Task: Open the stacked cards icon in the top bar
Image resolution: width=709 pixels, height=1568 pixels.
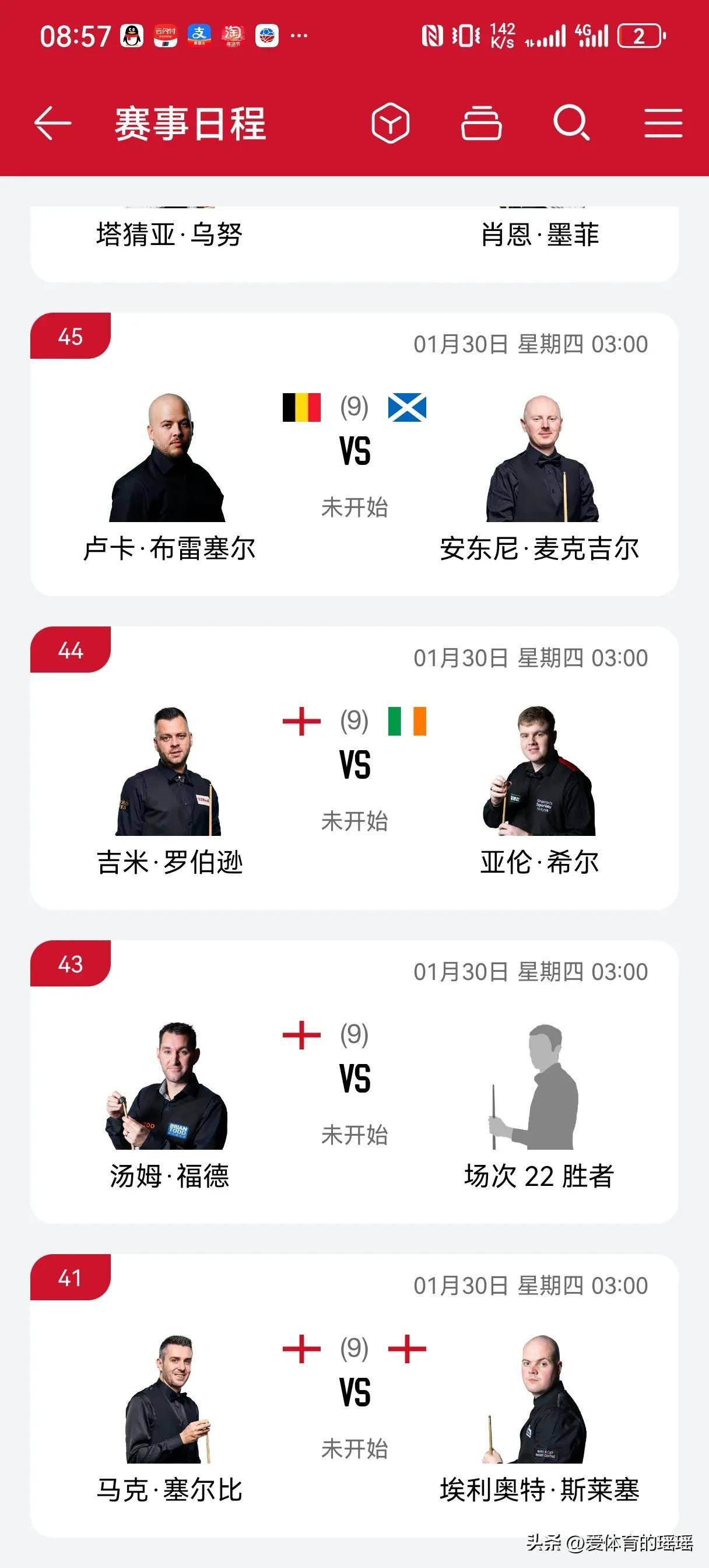Action: tap(481, 123)
